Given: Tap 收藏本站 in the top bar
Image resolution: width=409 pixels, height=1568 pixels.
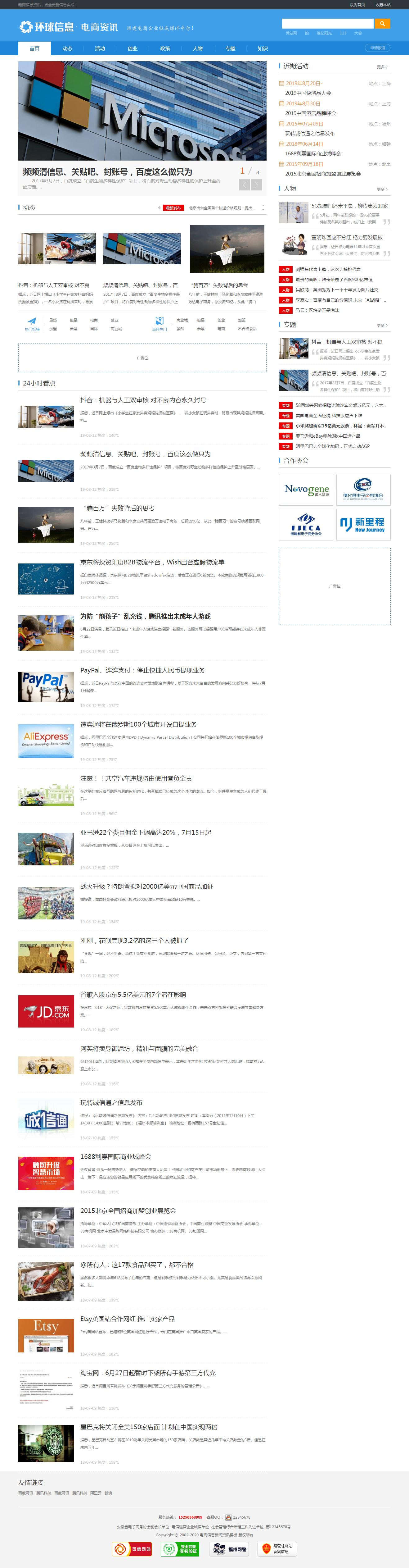Looking at the screenshot, I should [383, 5].
